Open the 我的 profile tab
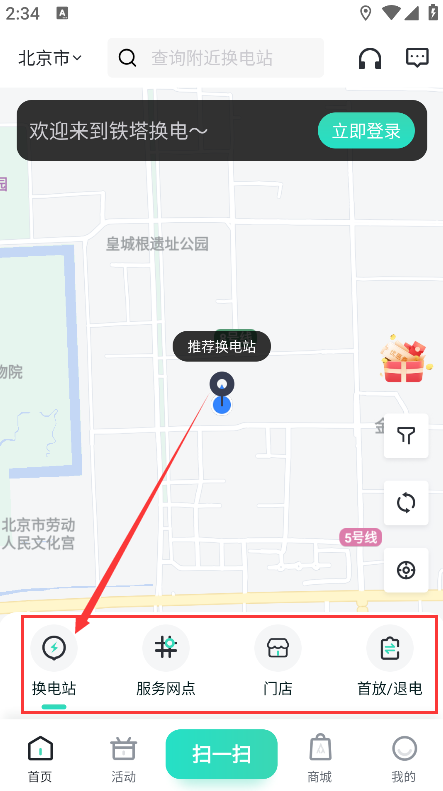The height and width of the screenshot is (791, 443). (404, 758)
